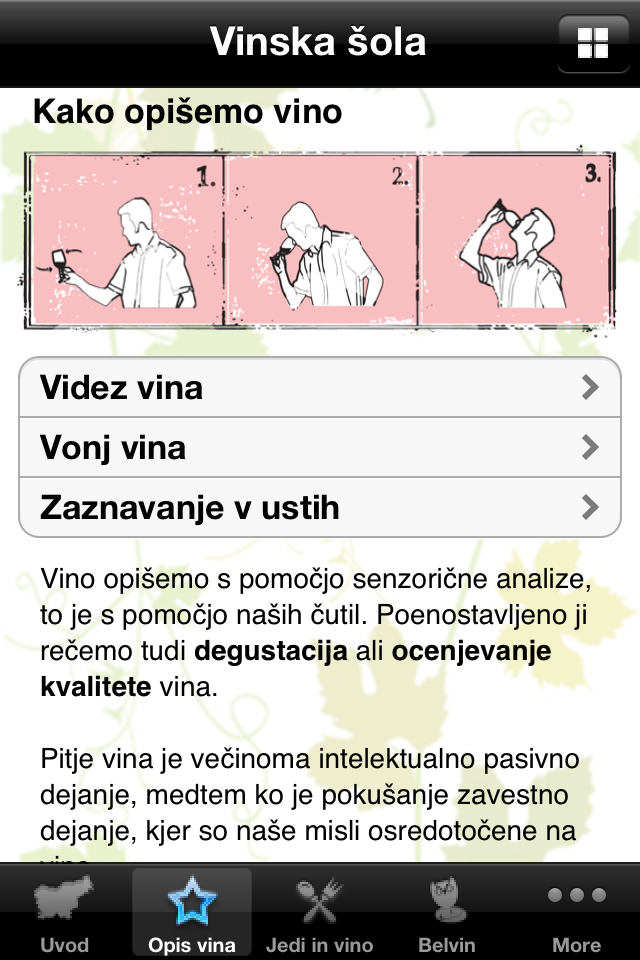Open the More tab
The width and height of the screenshot is (640, 960).
click(576, 914)
